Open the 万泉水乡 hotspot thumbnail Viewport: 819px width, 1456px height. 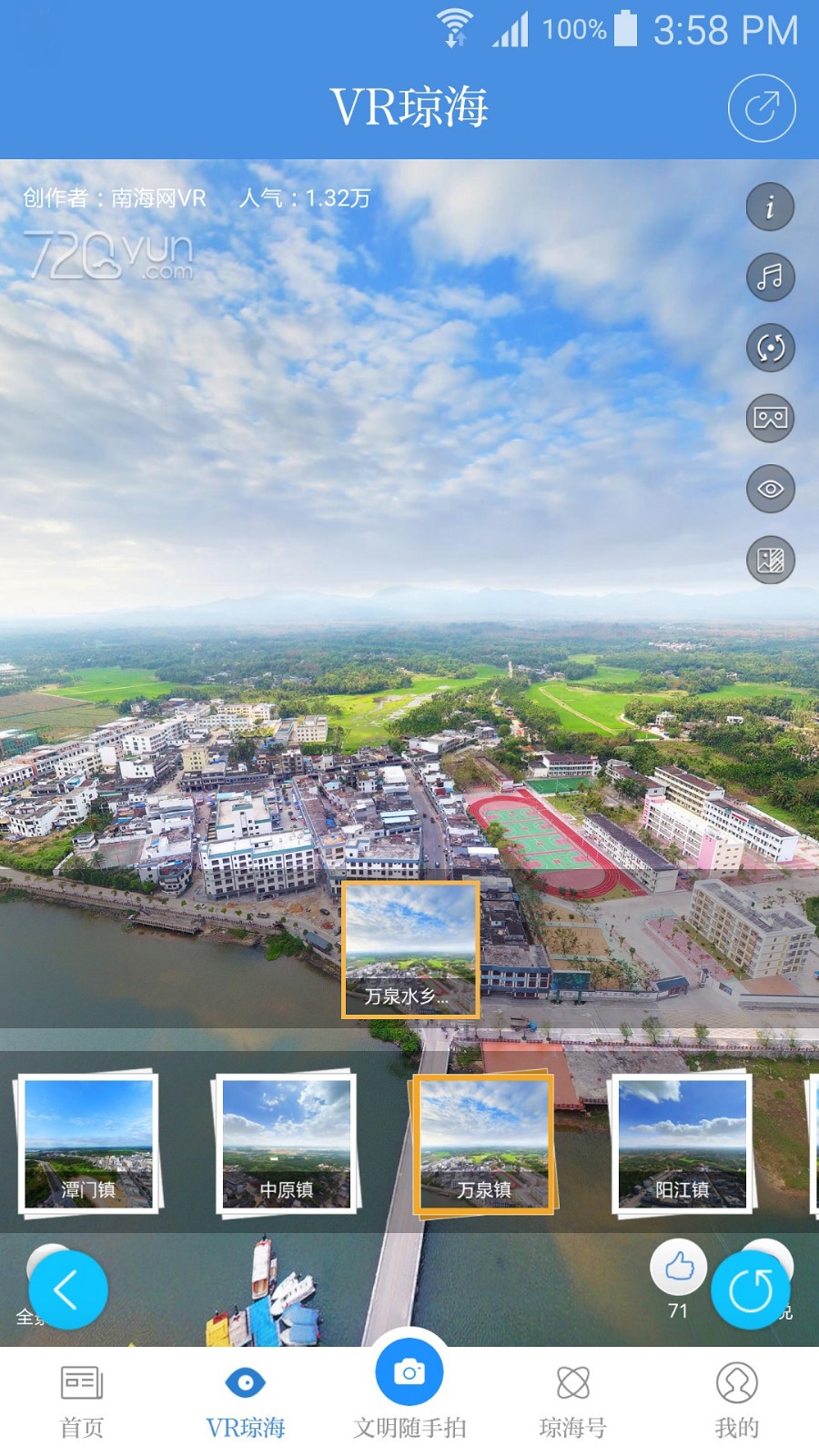[x=410, y=949]
